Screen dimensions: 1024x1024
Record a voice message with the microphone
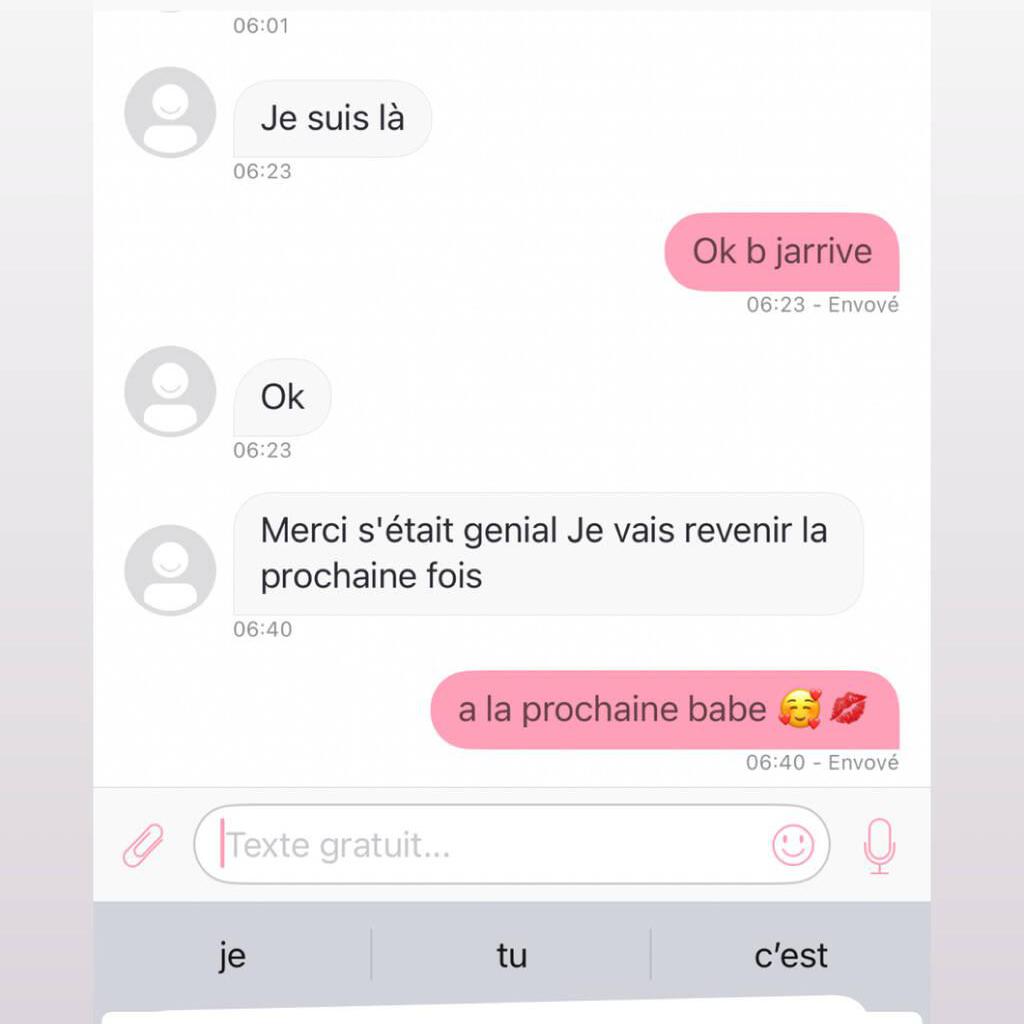click(879, 846)
